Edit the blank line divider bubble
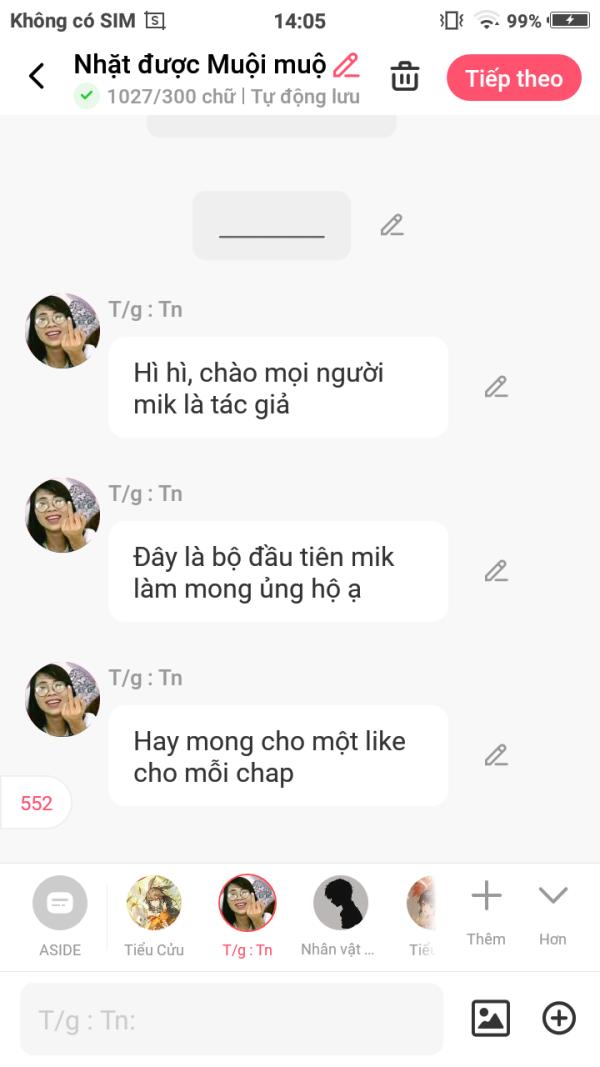The width and height of the screenshot is (600, 1067). [392, 226]
